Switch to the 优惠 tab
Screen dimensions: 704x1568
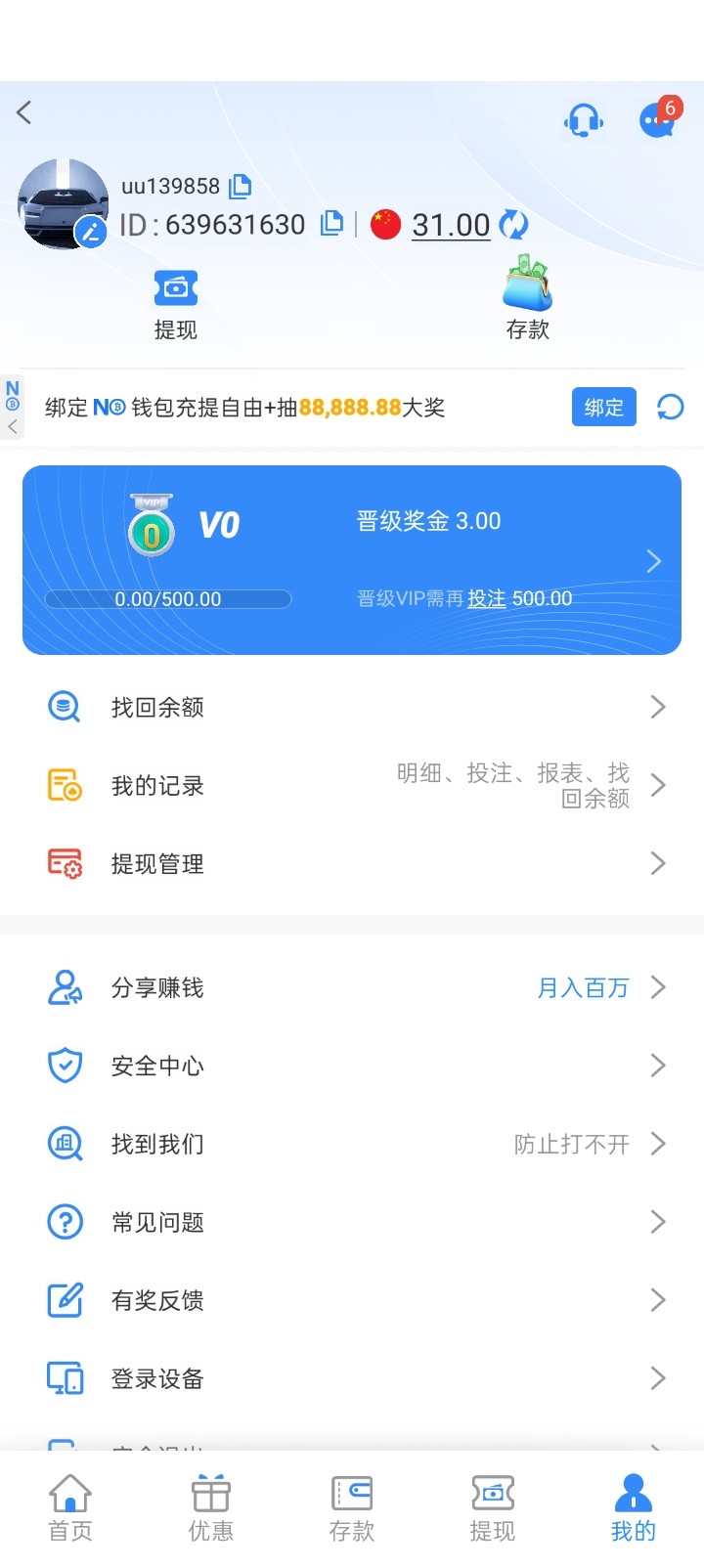tap(211, 1507)
